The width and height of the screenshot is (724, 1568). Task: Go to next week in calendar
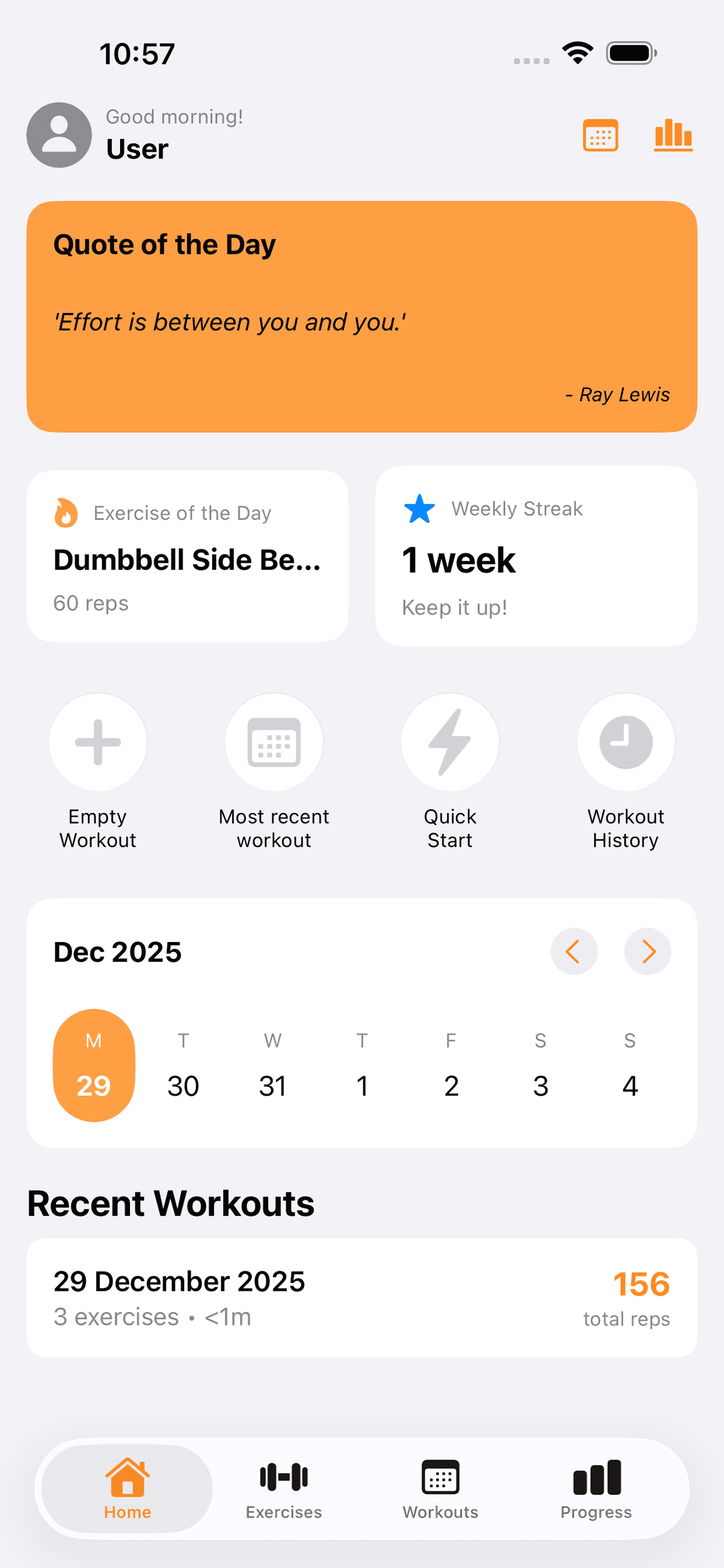[x=647, y=951]
